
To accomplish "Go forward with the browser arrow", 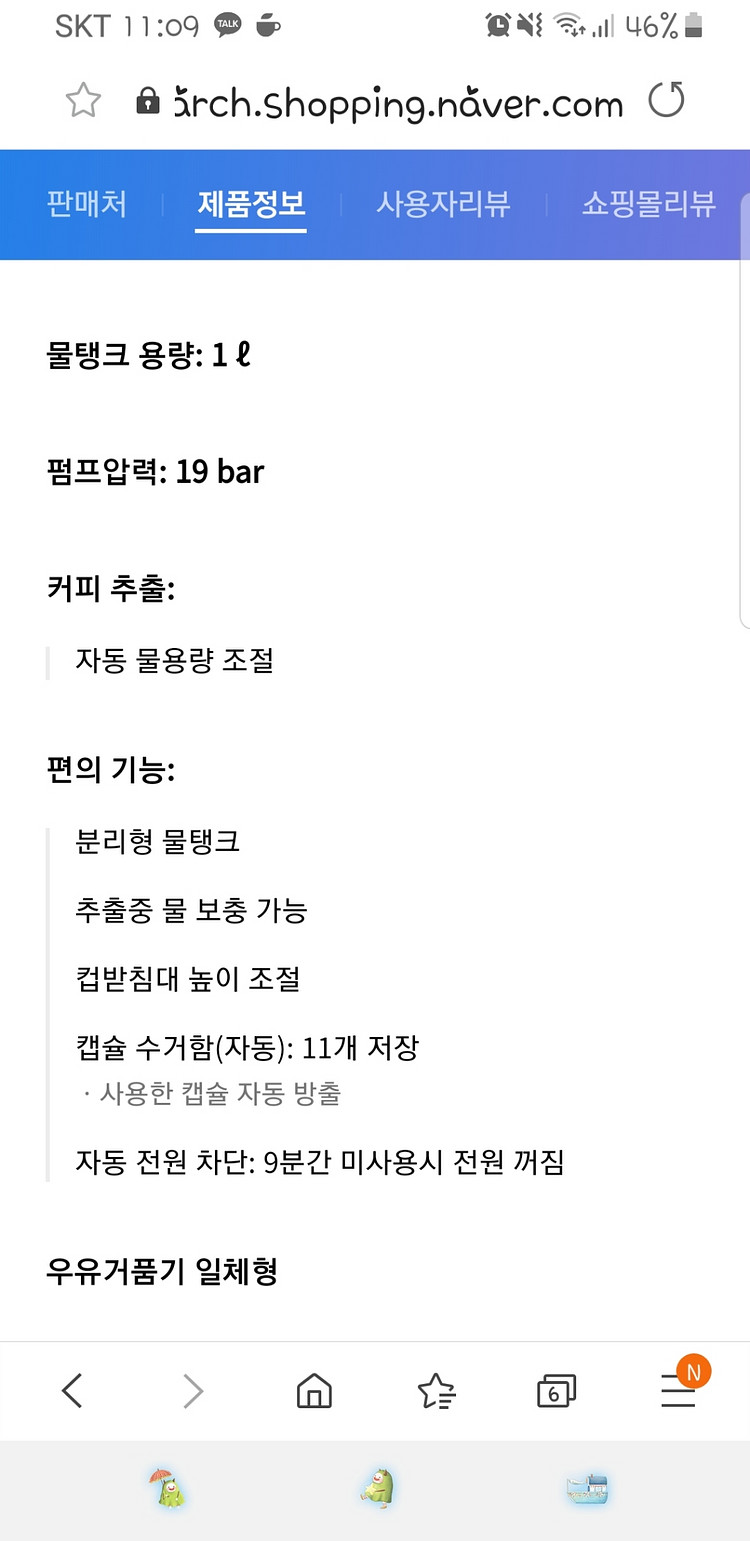I will click(193, 1391).
